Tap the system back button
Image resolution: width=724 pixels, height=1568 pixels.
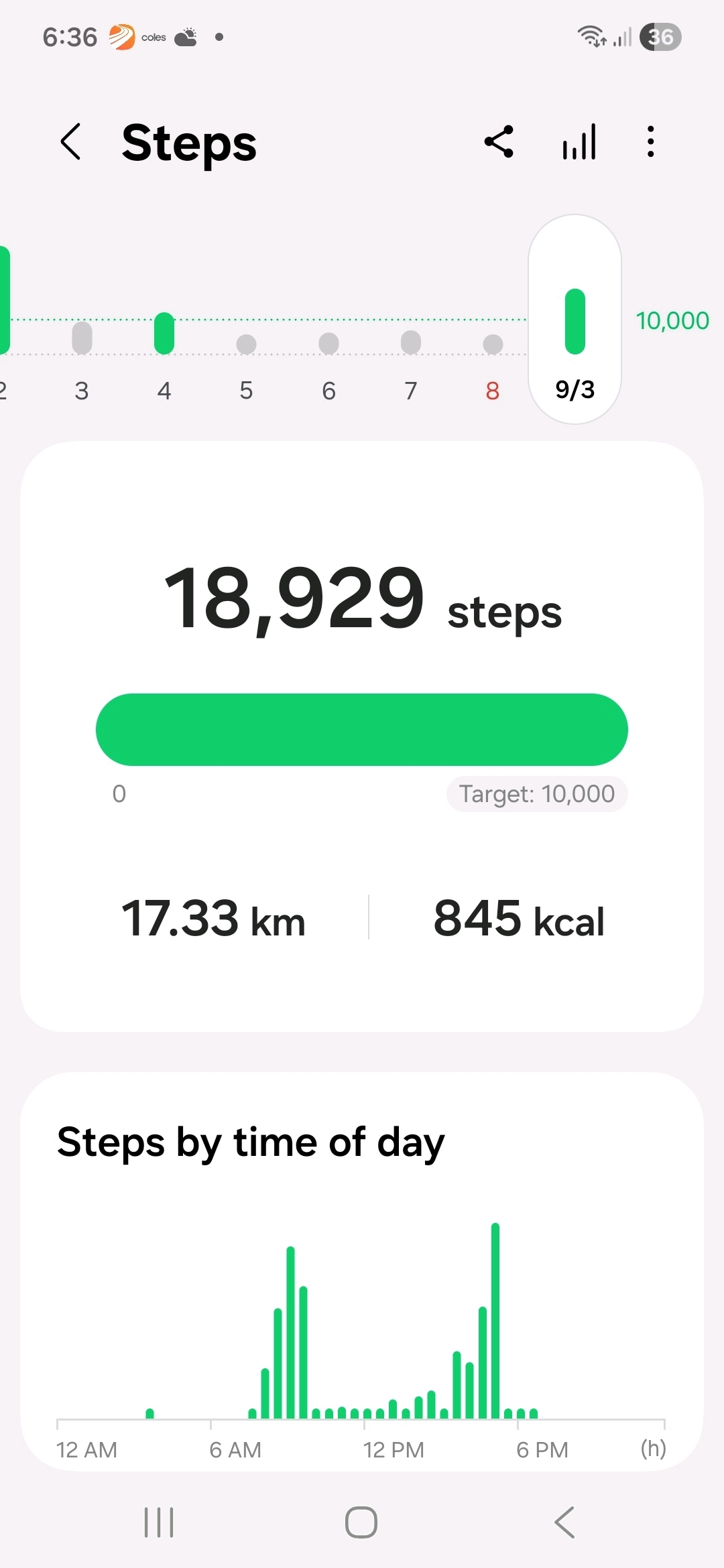pyautogui.click(x=564, y=1522)
